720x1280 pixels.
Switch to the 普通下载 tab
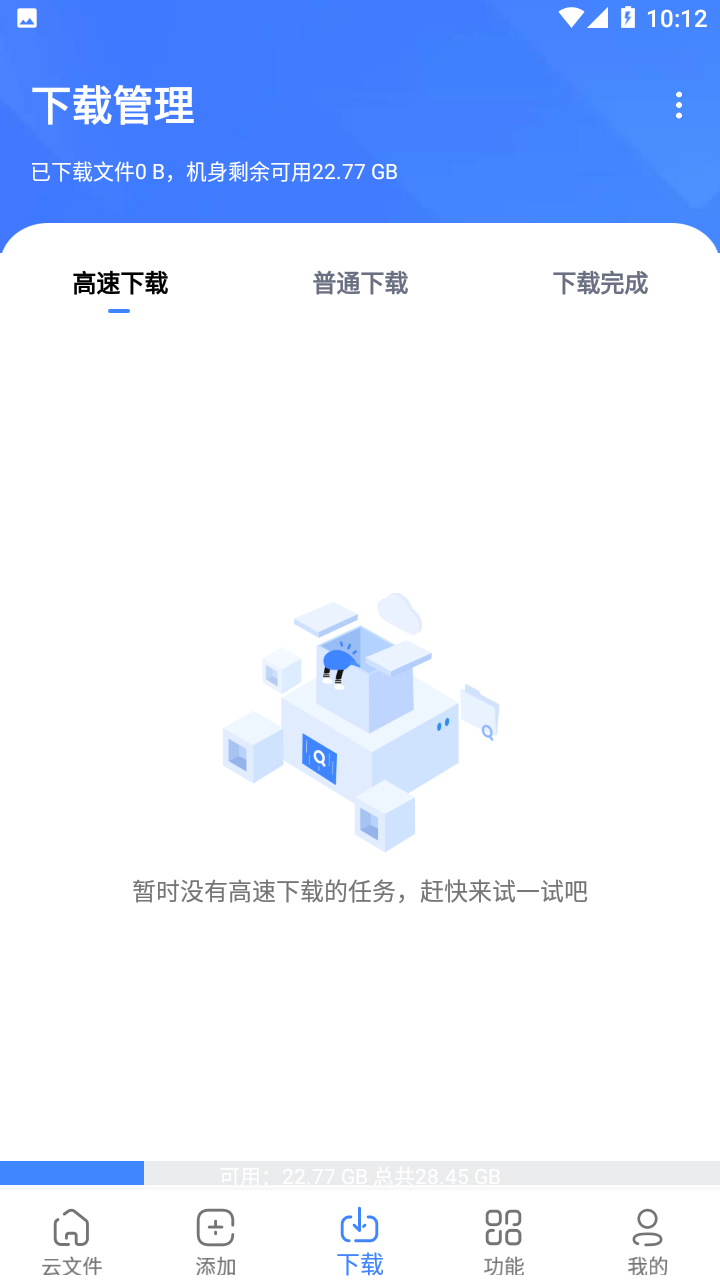pos(360,284)
